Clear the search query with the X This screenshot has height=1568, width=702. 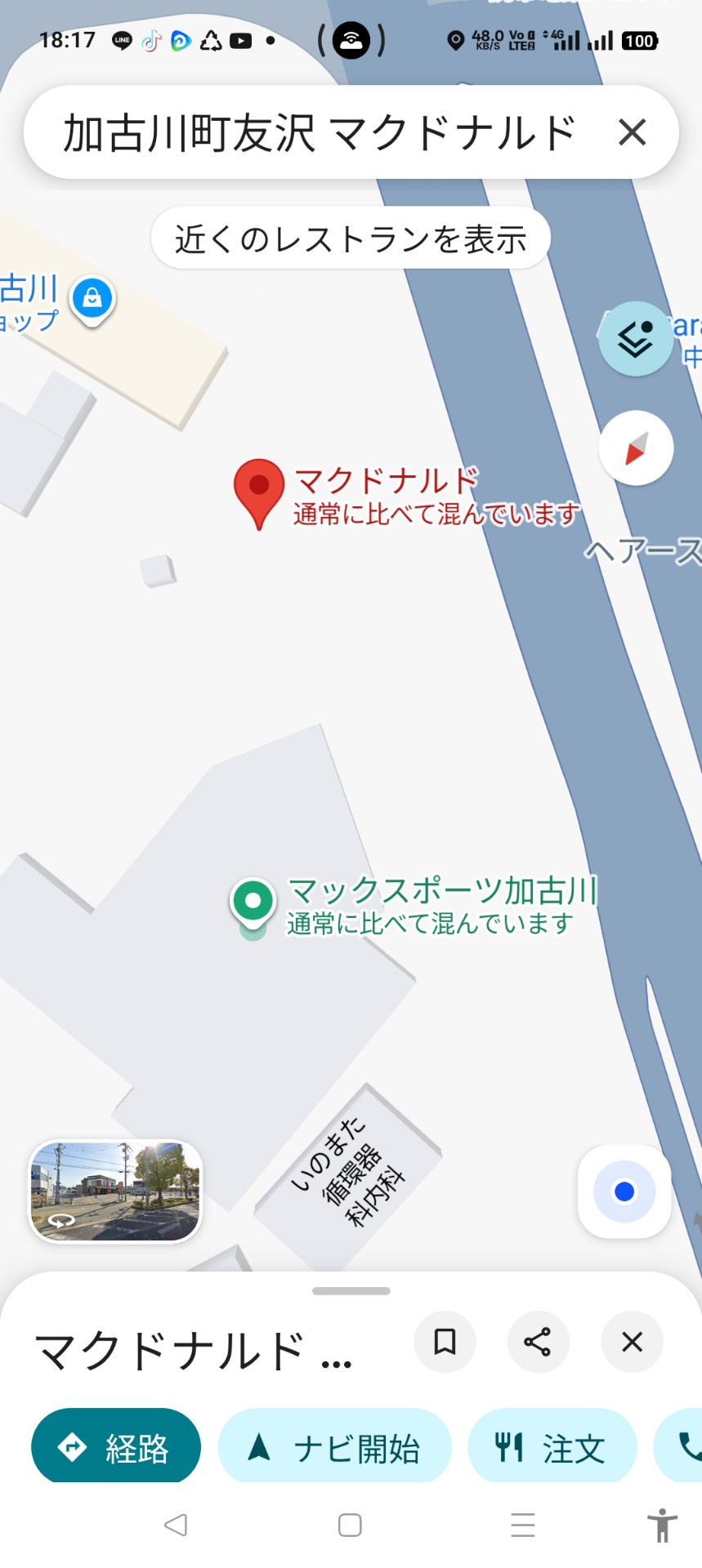[632, 132]
